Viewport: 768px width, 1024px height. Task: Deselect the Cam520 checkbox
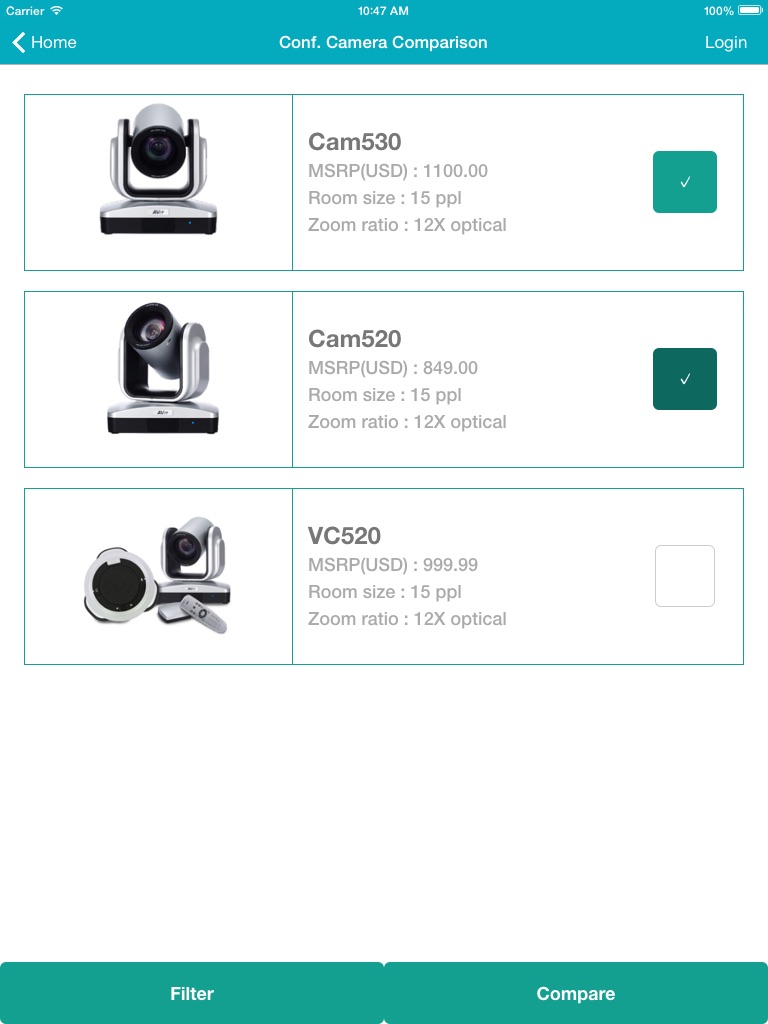coord(684,379)
